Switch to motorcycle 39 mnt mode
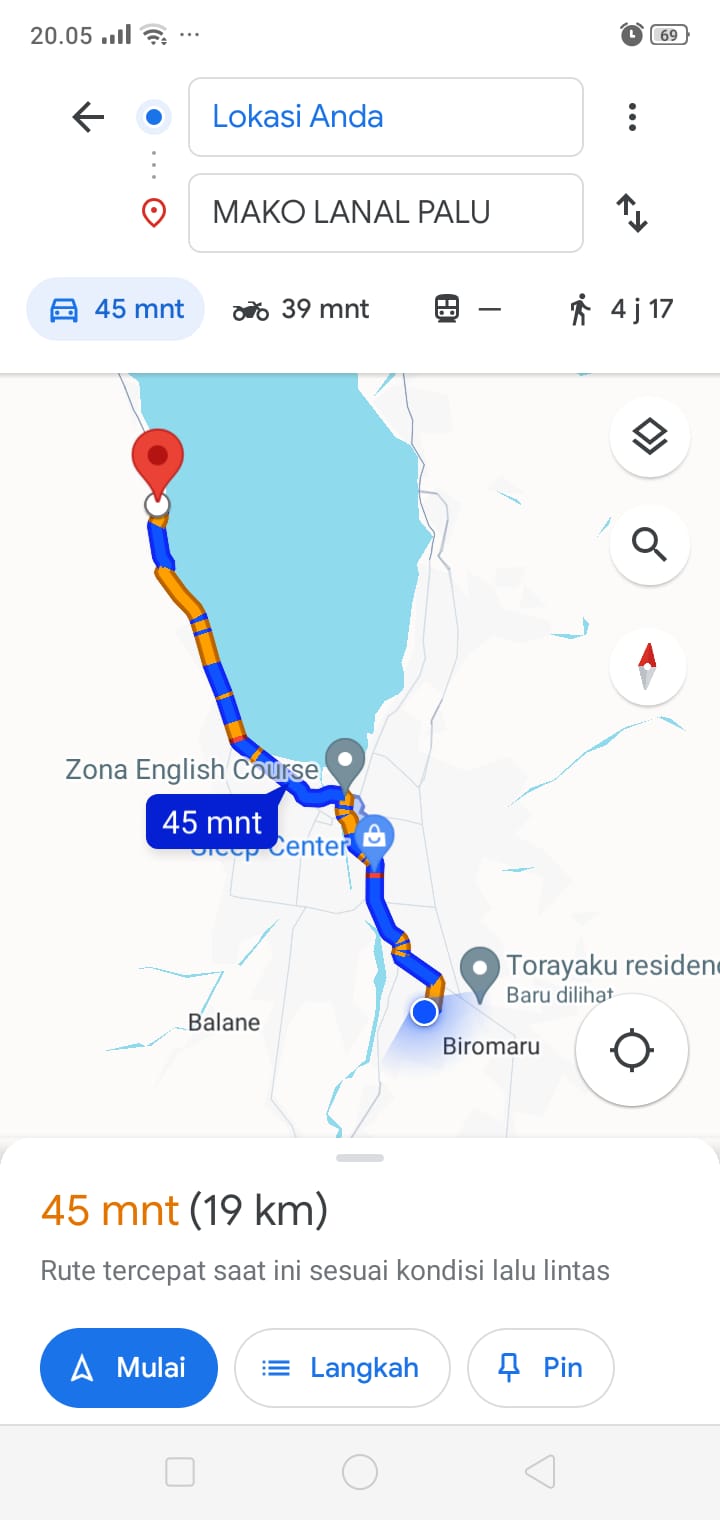The image size is (720, 1520). click(x=301, y=309)
